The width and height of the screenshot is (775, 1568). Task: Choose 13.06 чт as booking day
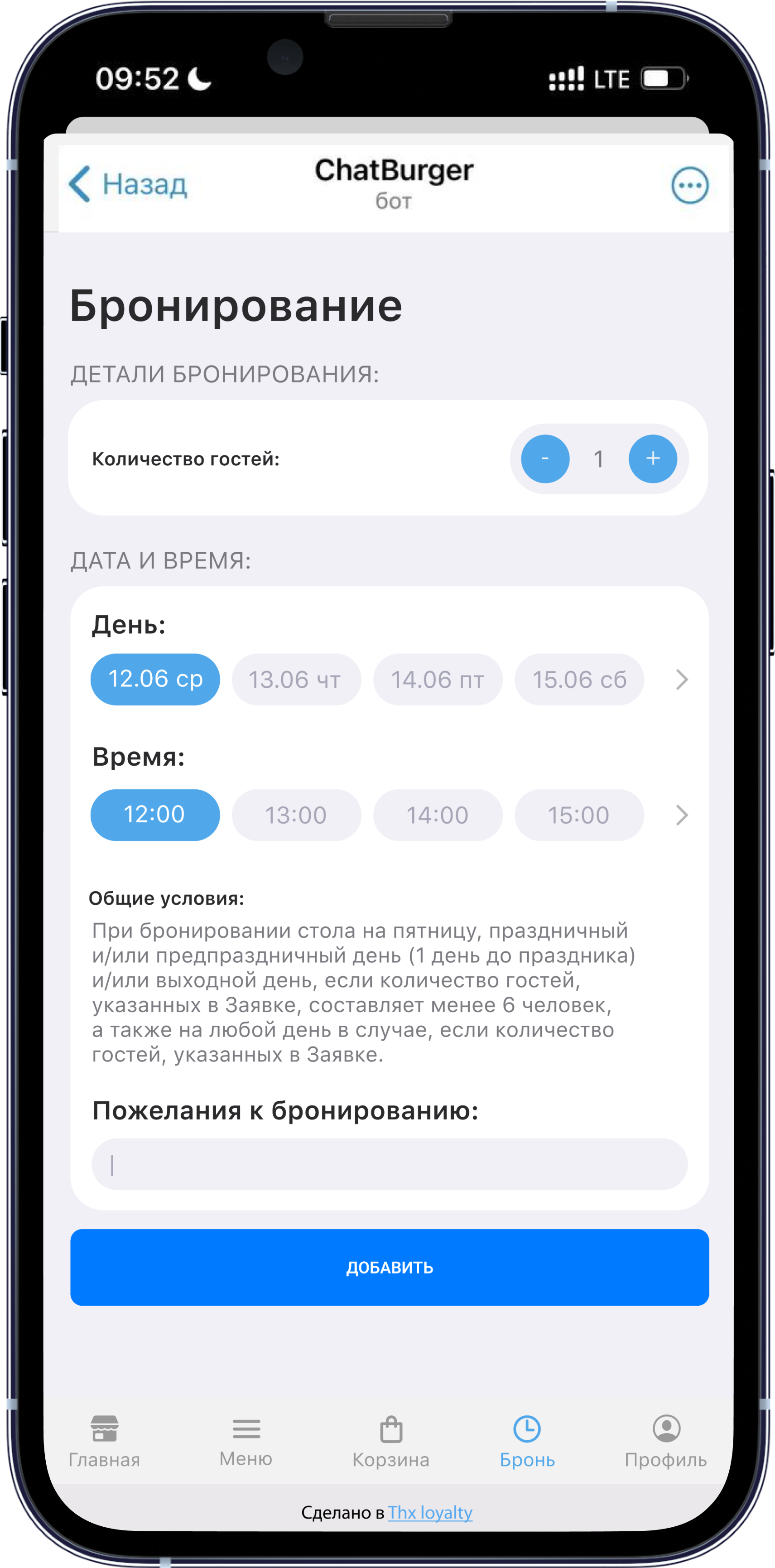click(296, 679)
